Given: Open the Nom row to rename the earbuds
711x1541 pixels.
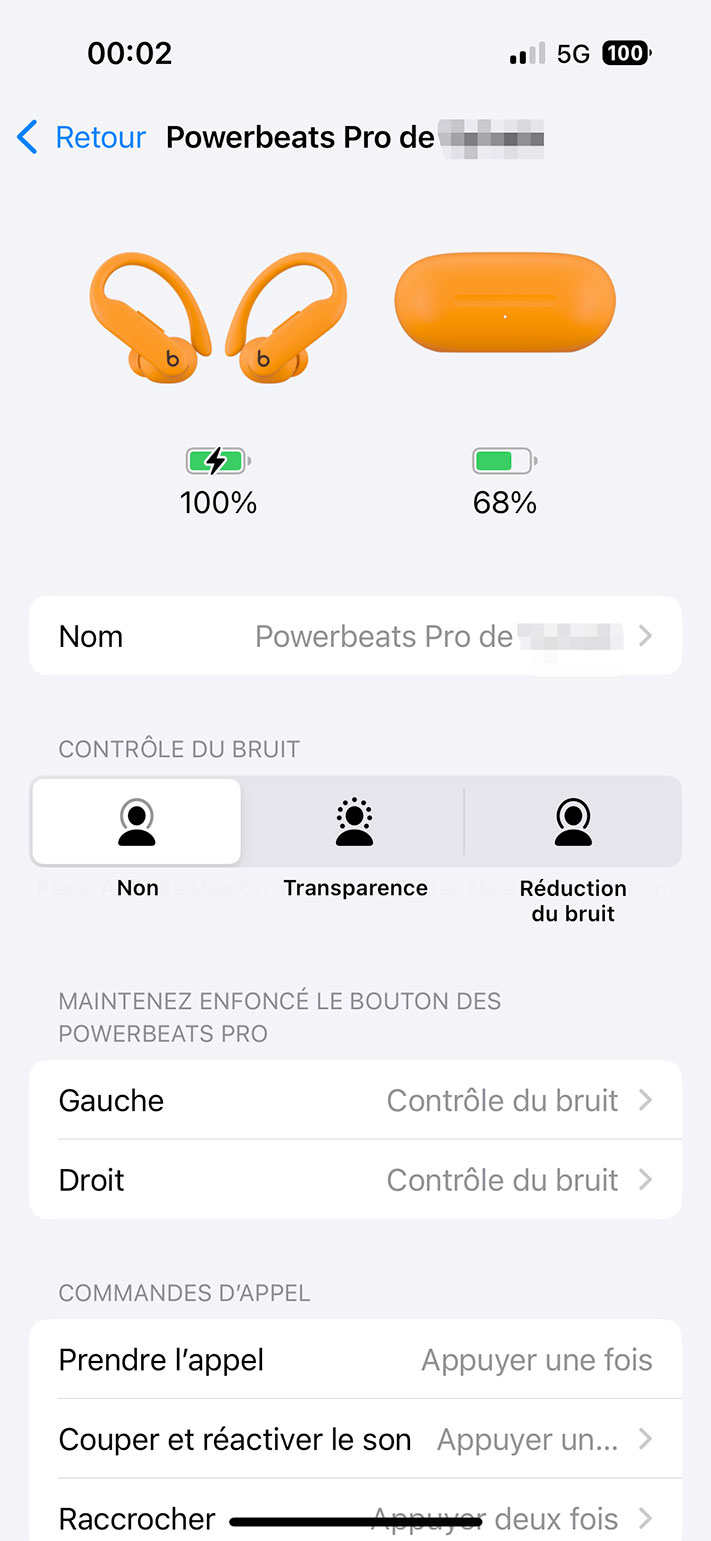Looking at the screenshot, I should [355, 636].
